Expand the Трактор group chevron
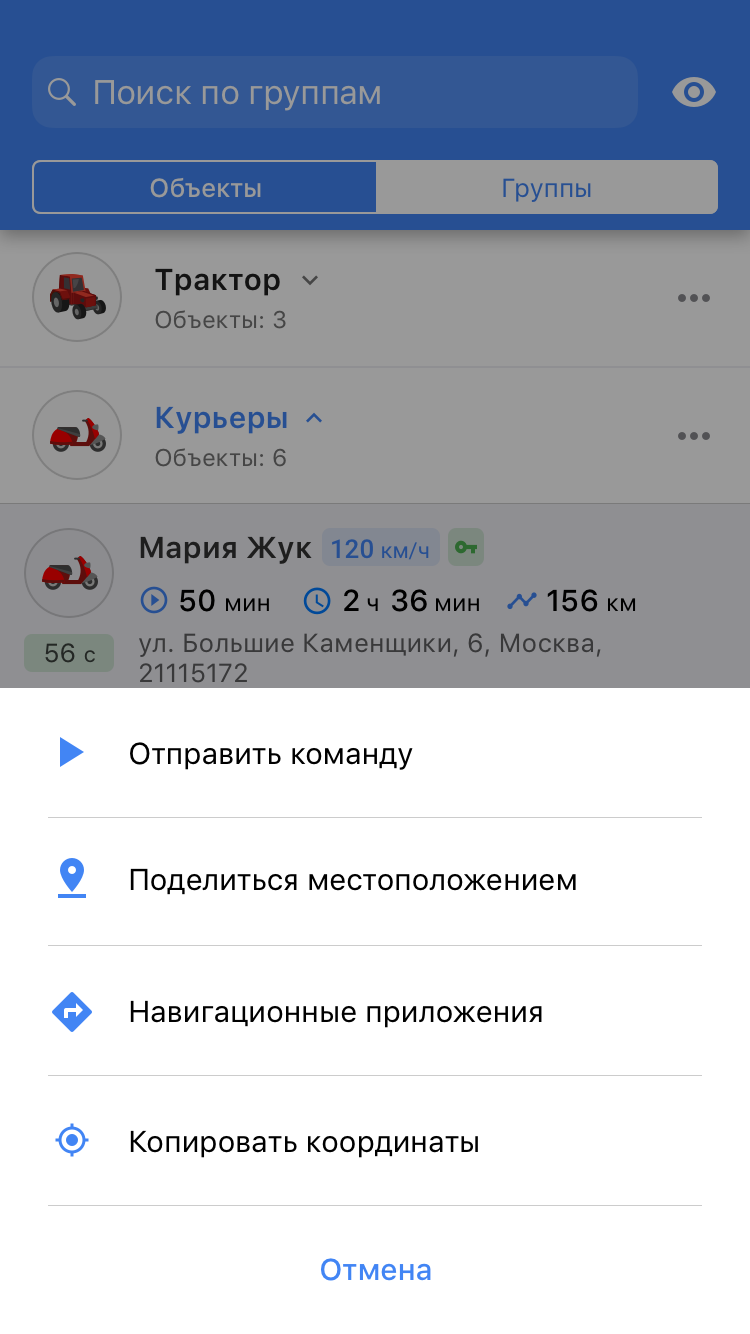Viewport: 750px width, 1334px height. point(309,281)
